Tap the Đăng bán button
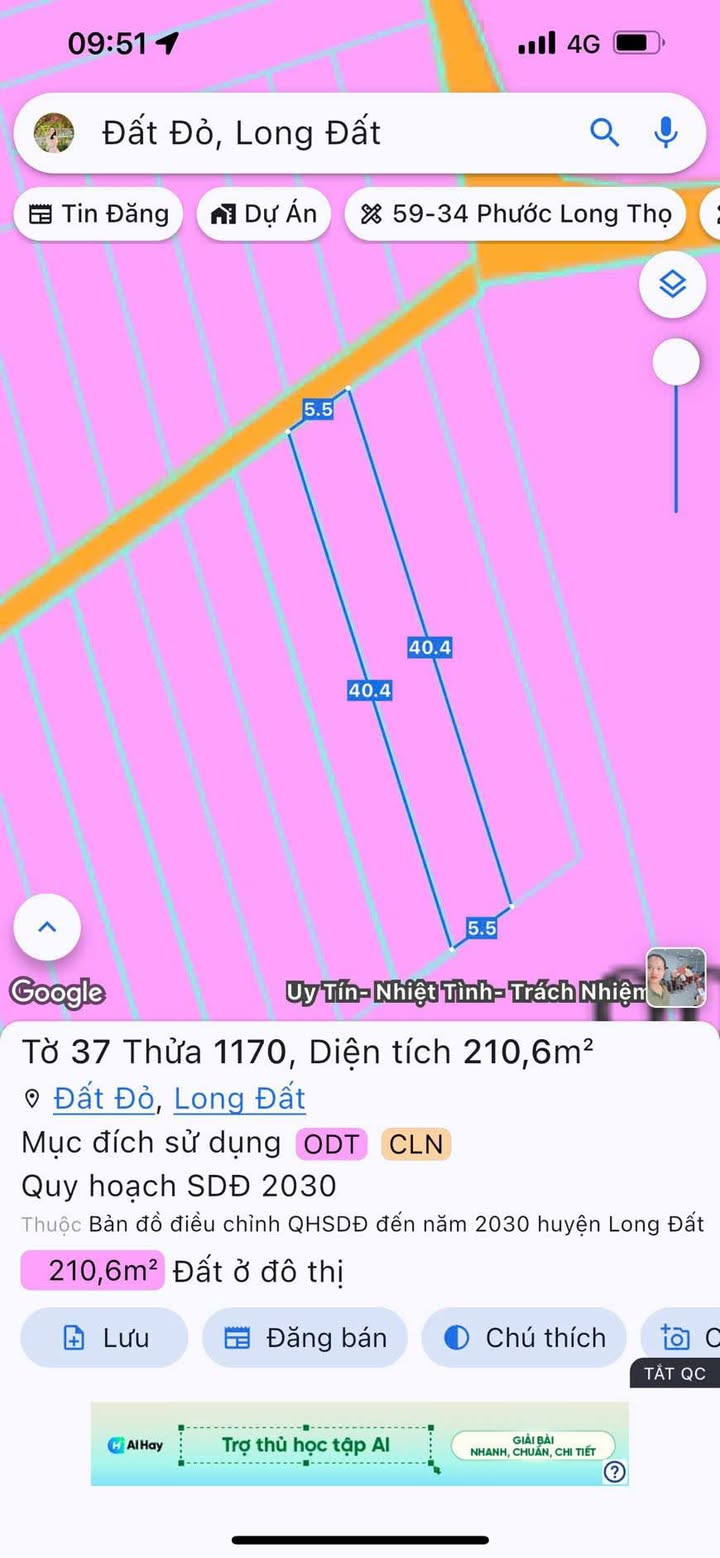 point(305,1338)
